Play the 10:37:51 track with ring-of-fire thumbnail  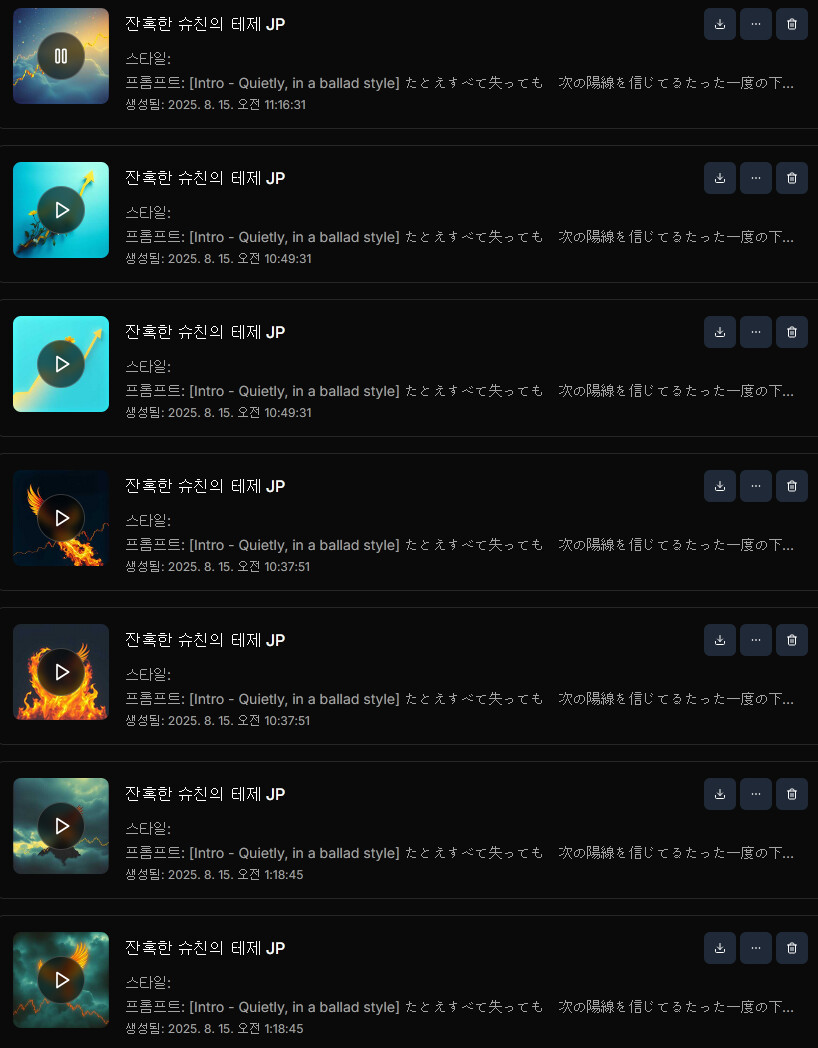(x=61, y=672)
